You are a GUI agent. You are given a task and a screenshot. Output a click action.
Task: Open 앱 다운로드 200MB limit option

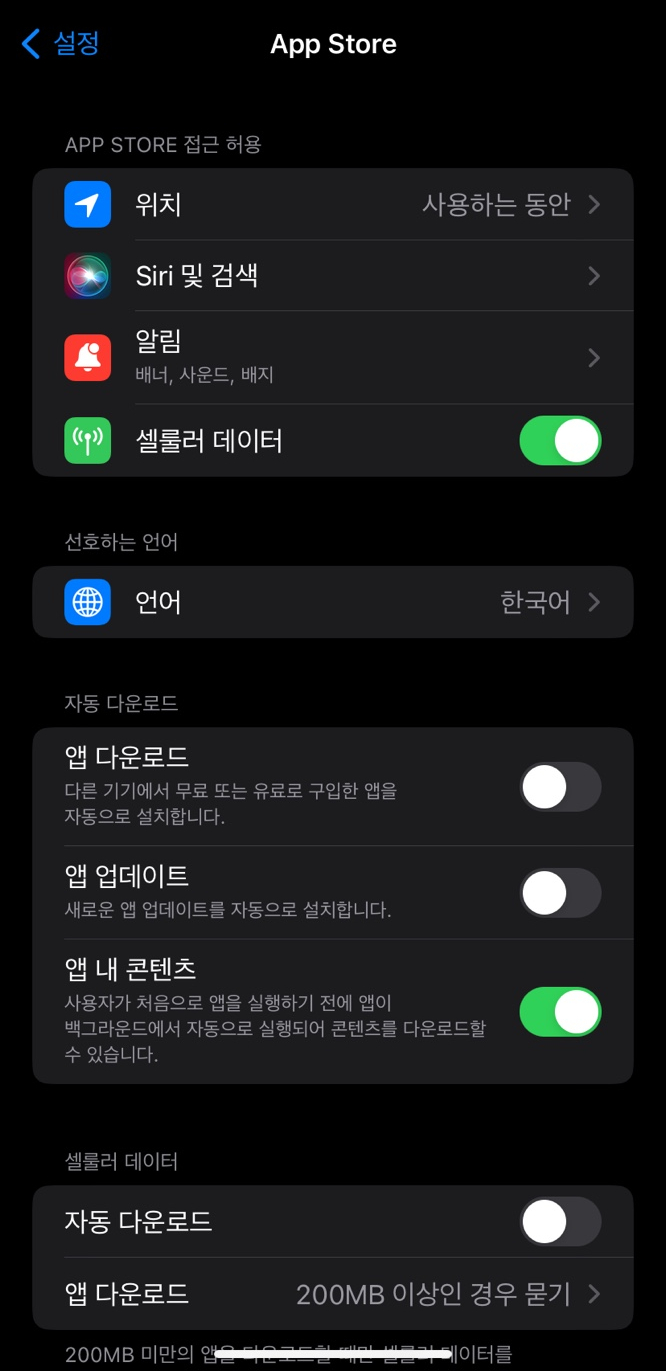[x=333, y=1294]
